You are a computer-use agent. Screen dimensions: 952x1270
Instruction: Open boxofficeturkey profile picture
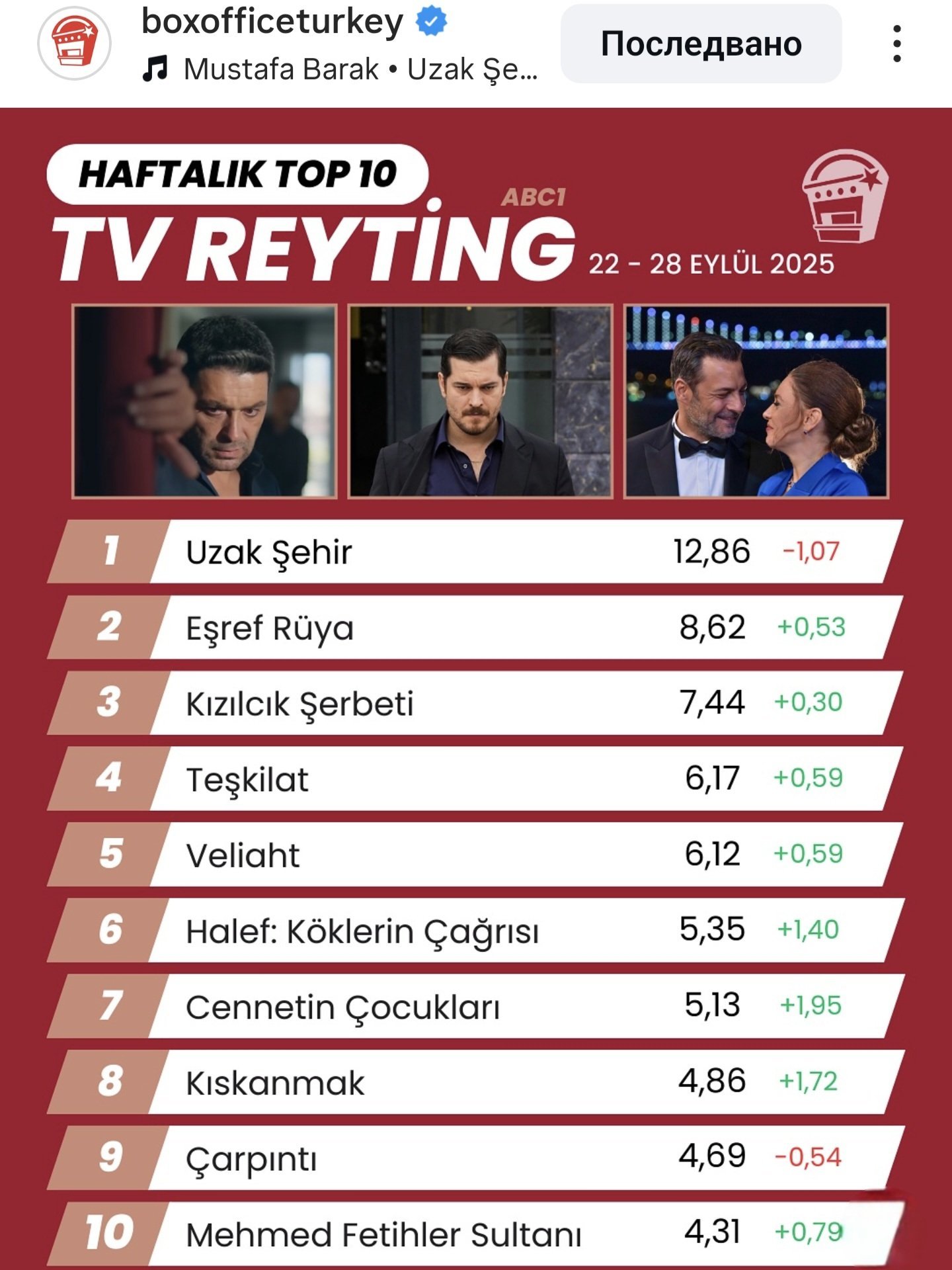(75, 43)
